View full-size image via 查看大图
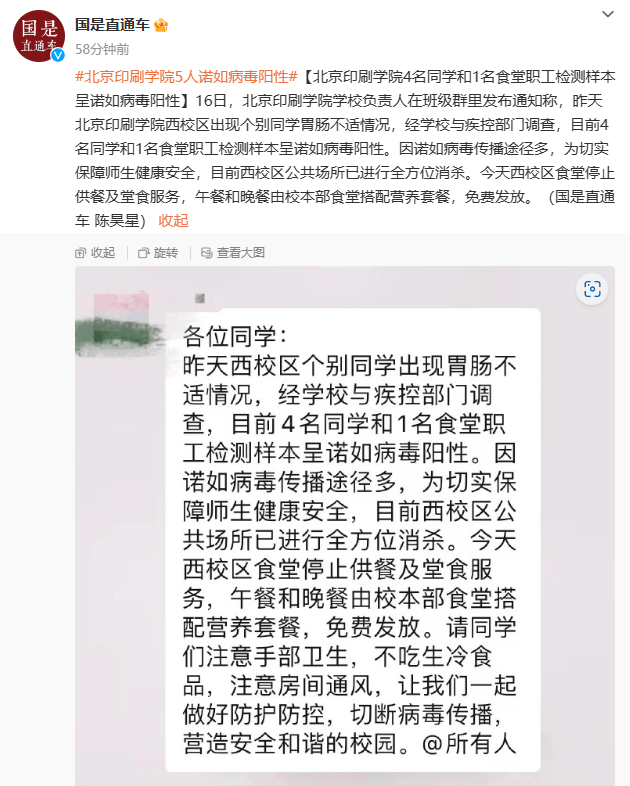This screenshot has width=630, height=786. pyautogui.click(x=234, y=253)
